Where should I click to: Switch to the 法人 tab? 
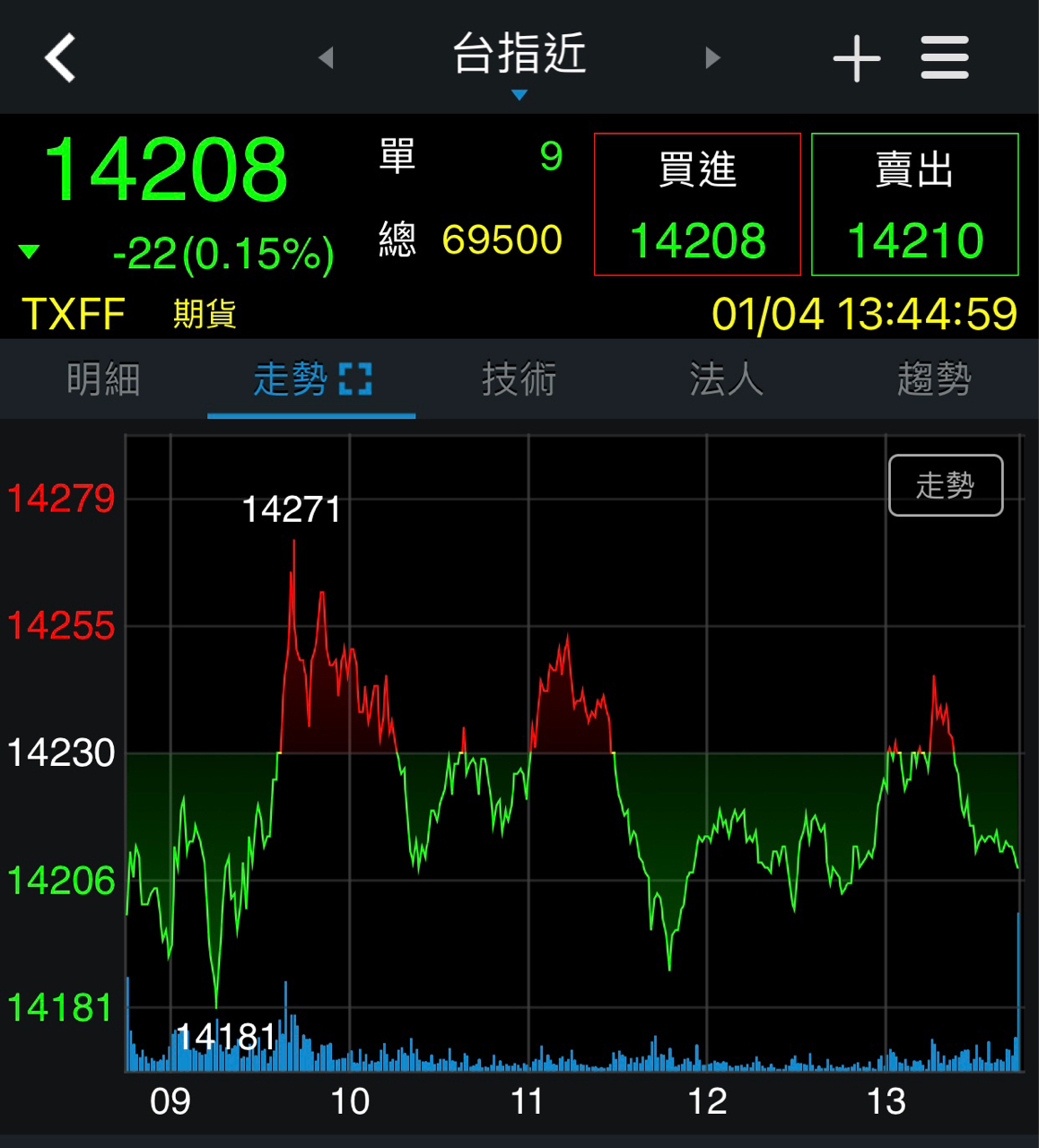[727, 379]
